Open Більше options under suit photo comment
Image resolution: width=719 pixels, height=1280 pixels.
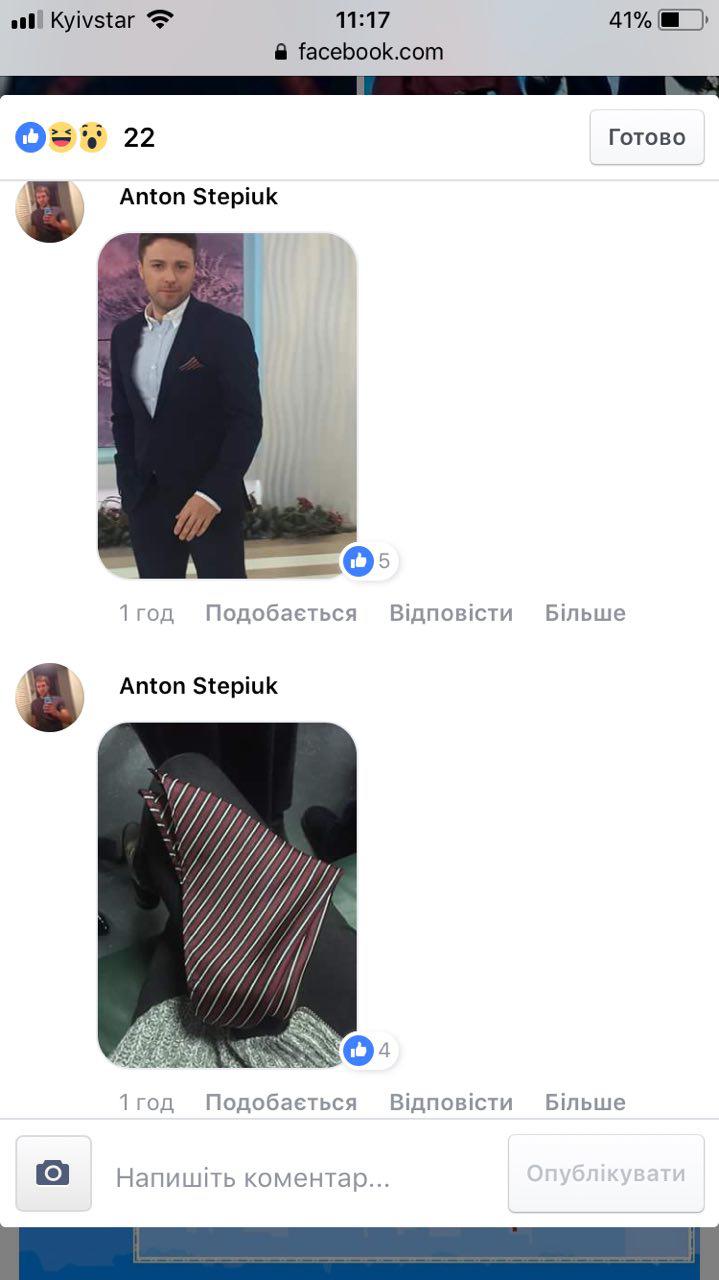click(x=585, y=613)
